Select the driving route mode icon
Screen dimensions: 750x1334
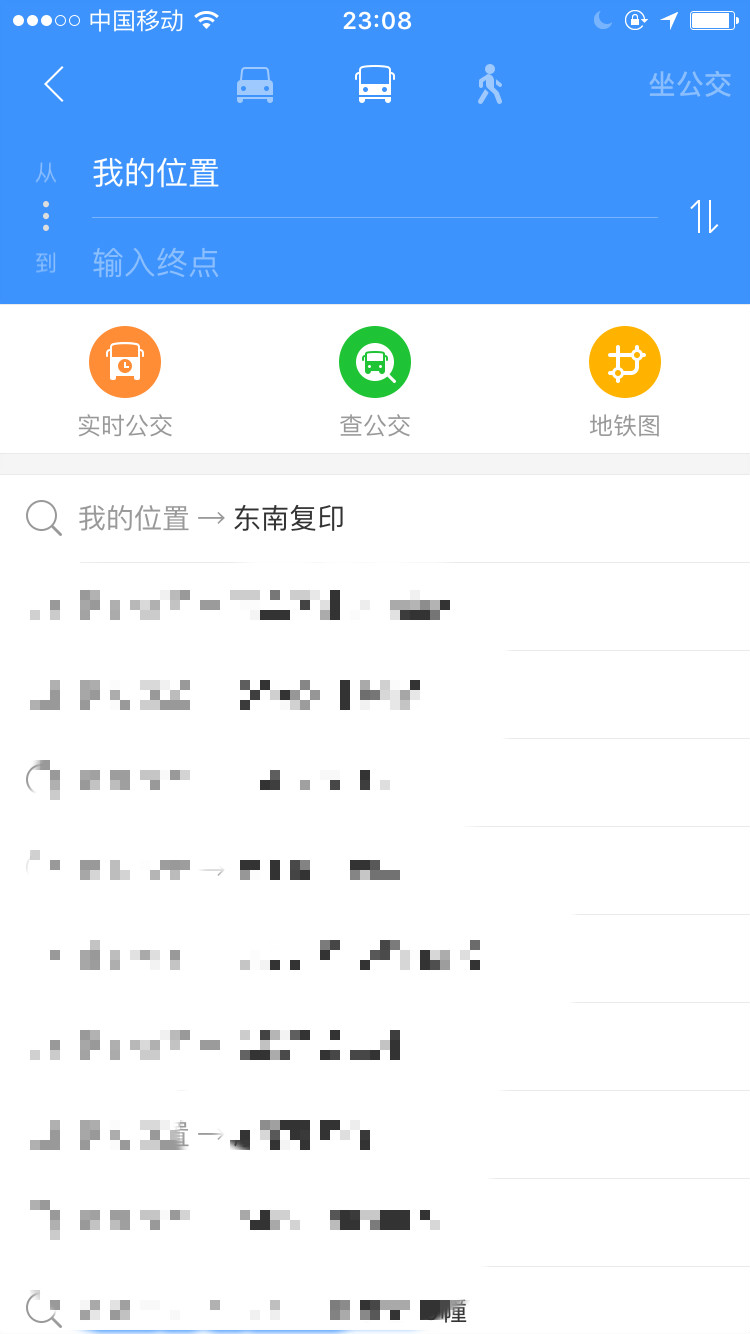coord(255,84)
